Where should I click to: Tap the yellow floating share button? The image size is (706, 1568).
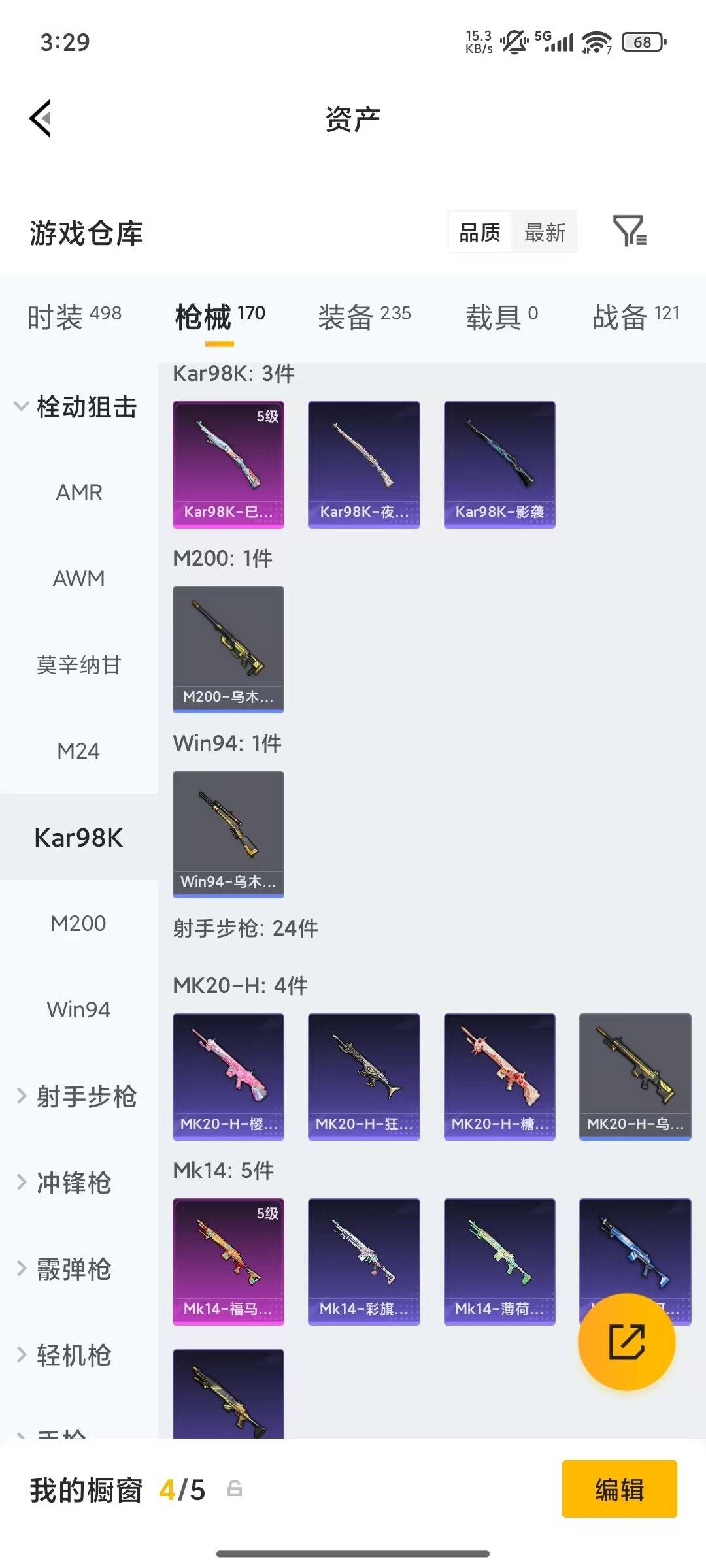point(626,1342)
